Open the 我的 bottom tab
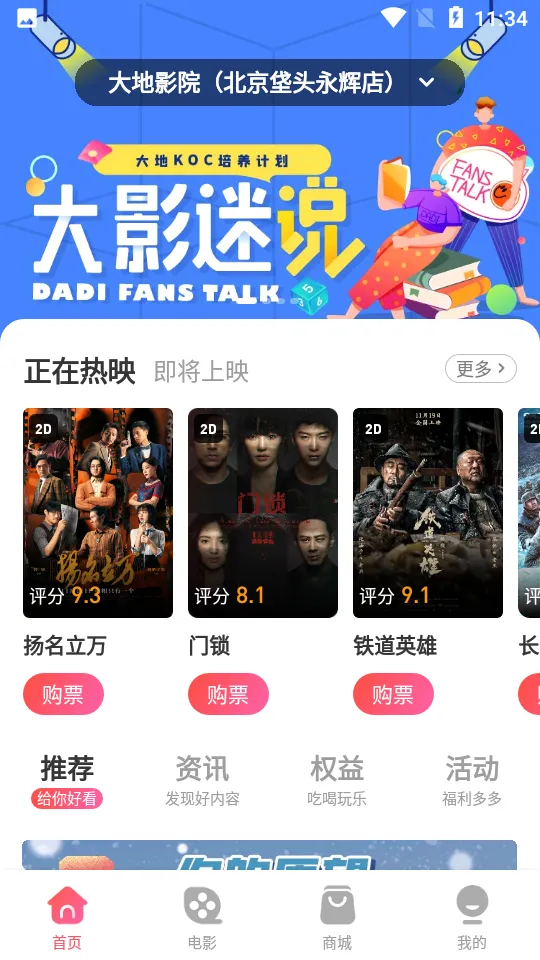 (x=472, y=917)
